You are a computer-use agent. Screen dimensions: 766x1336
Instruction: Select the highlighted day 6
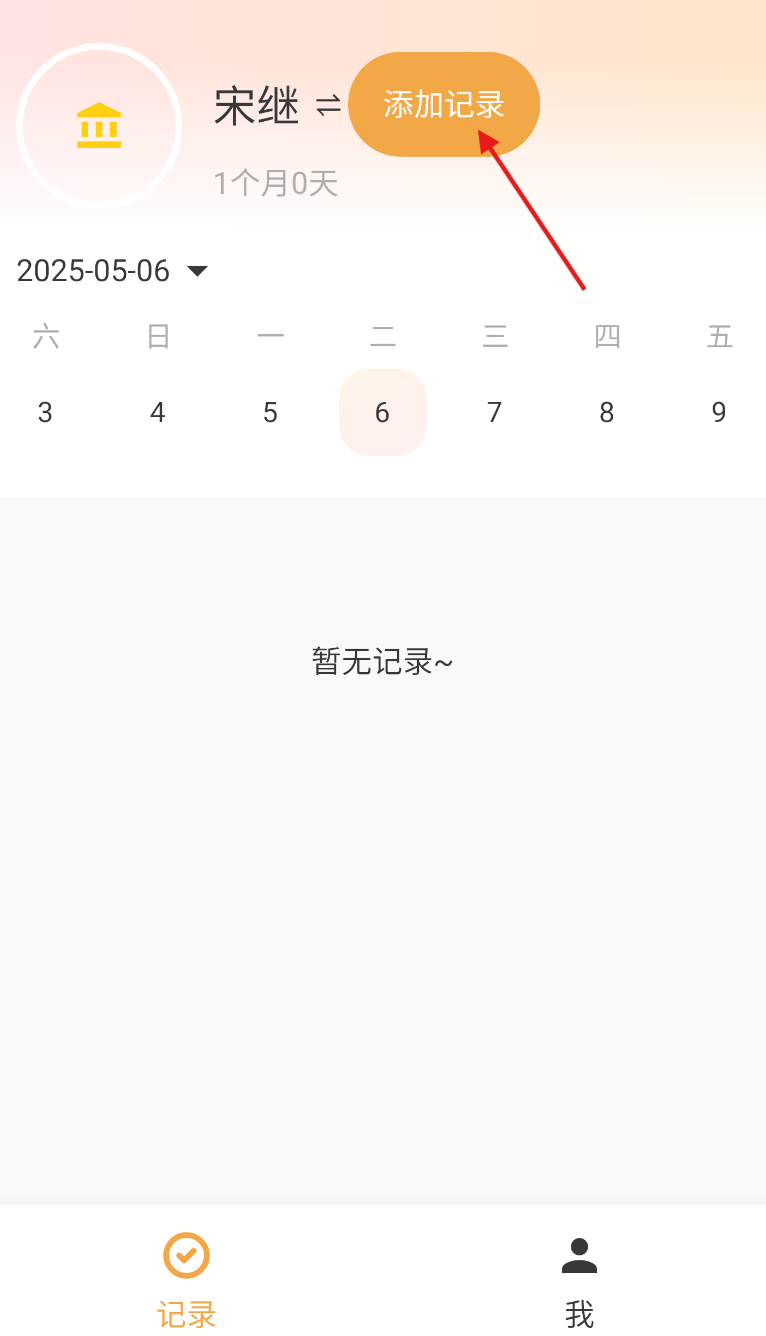pos(383,412)
